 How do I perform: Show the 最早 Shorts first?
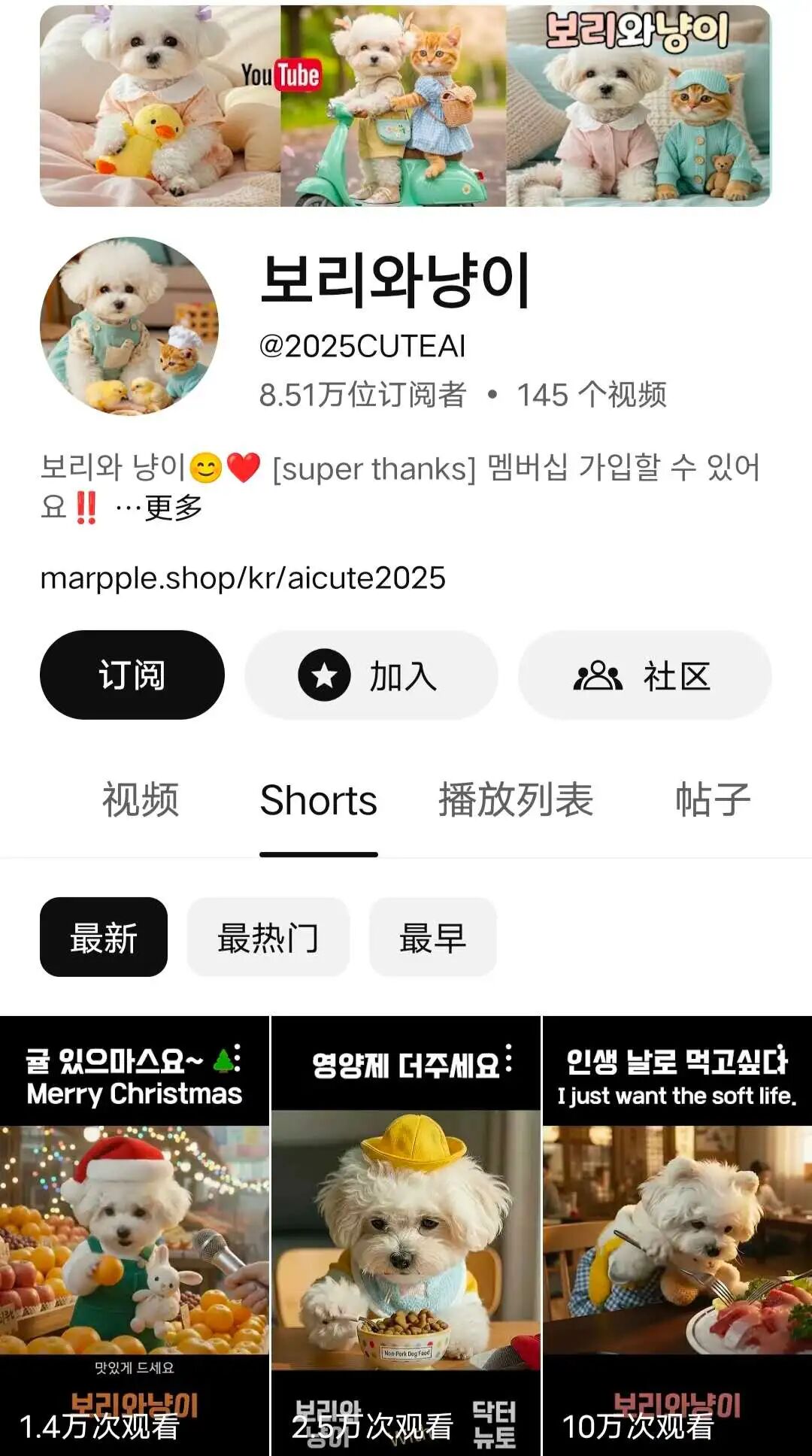click(x=432, y=937)
